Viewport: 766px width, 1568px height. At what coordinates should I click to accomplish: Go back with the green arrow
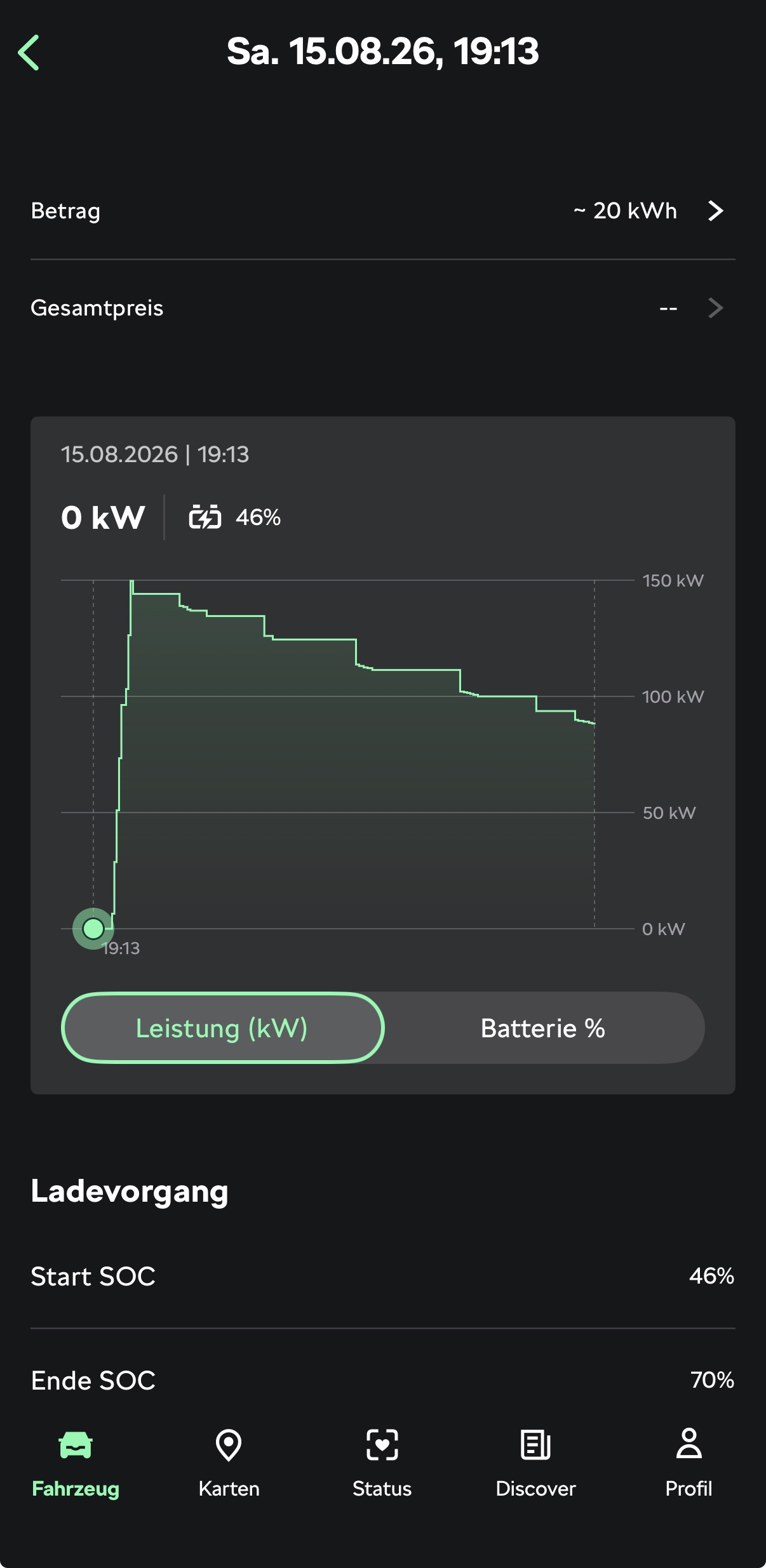click(x=29, y=53)
